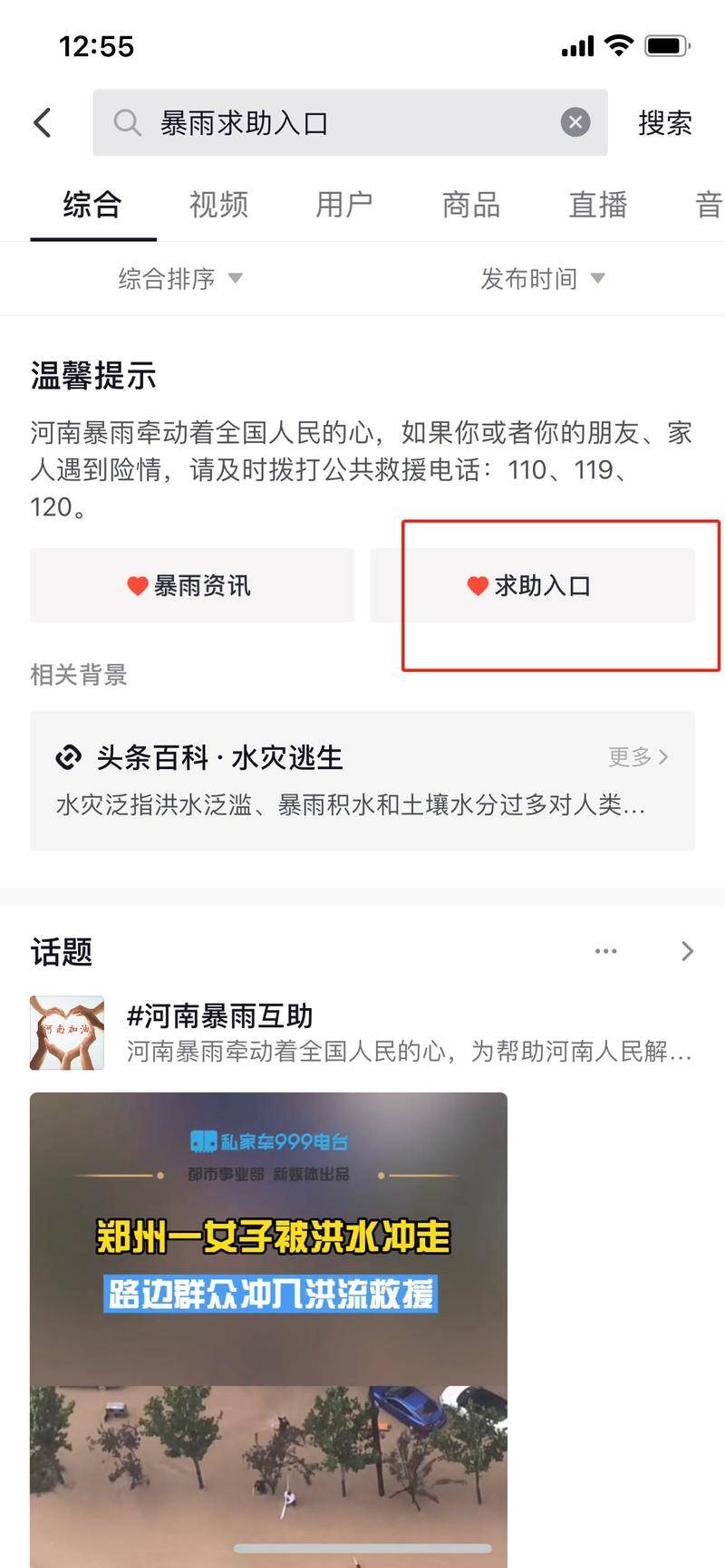
Task: Switch to the 用户 tab
Action: tap(344, 205)
